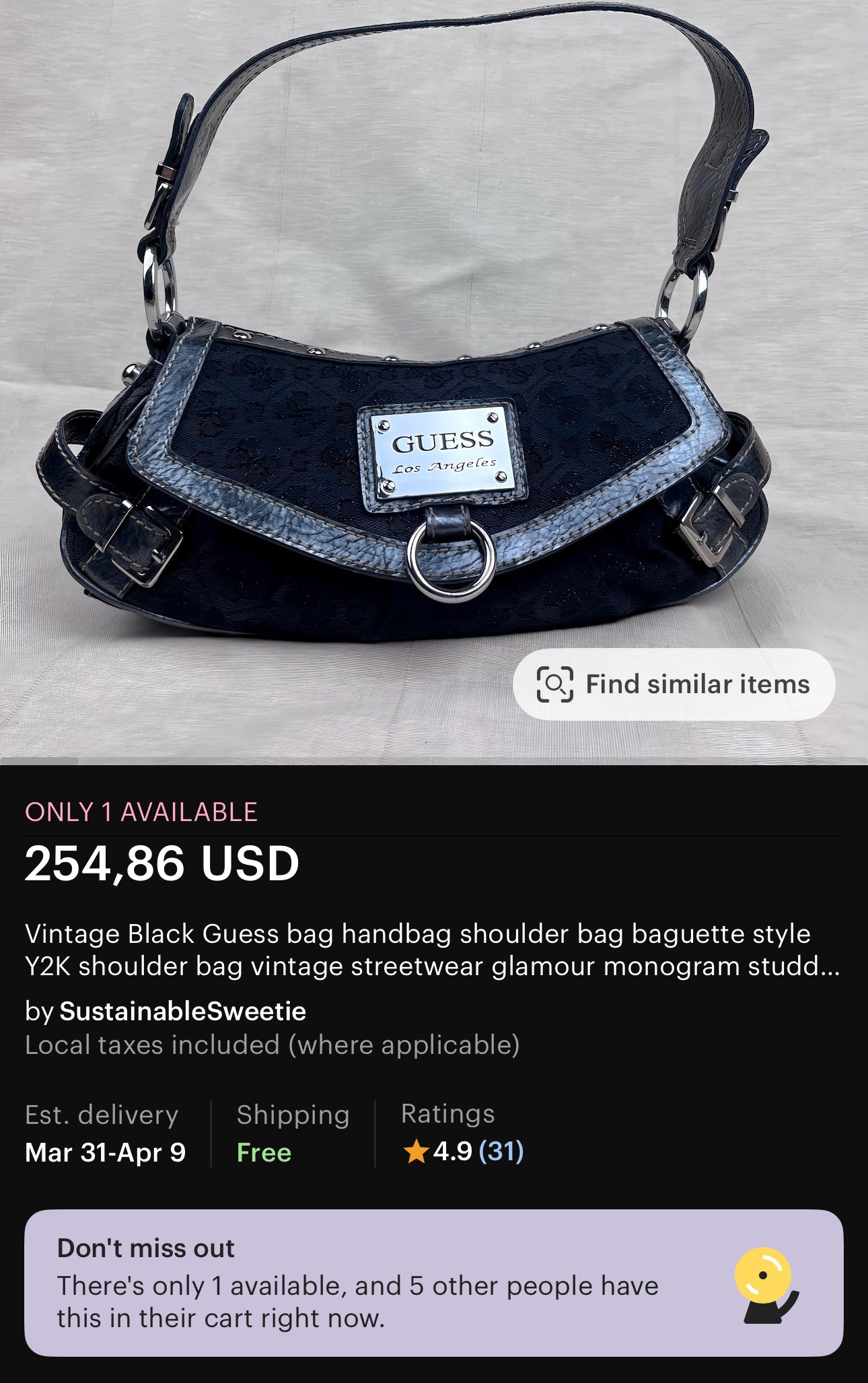View the 31 ratings

501,1151
